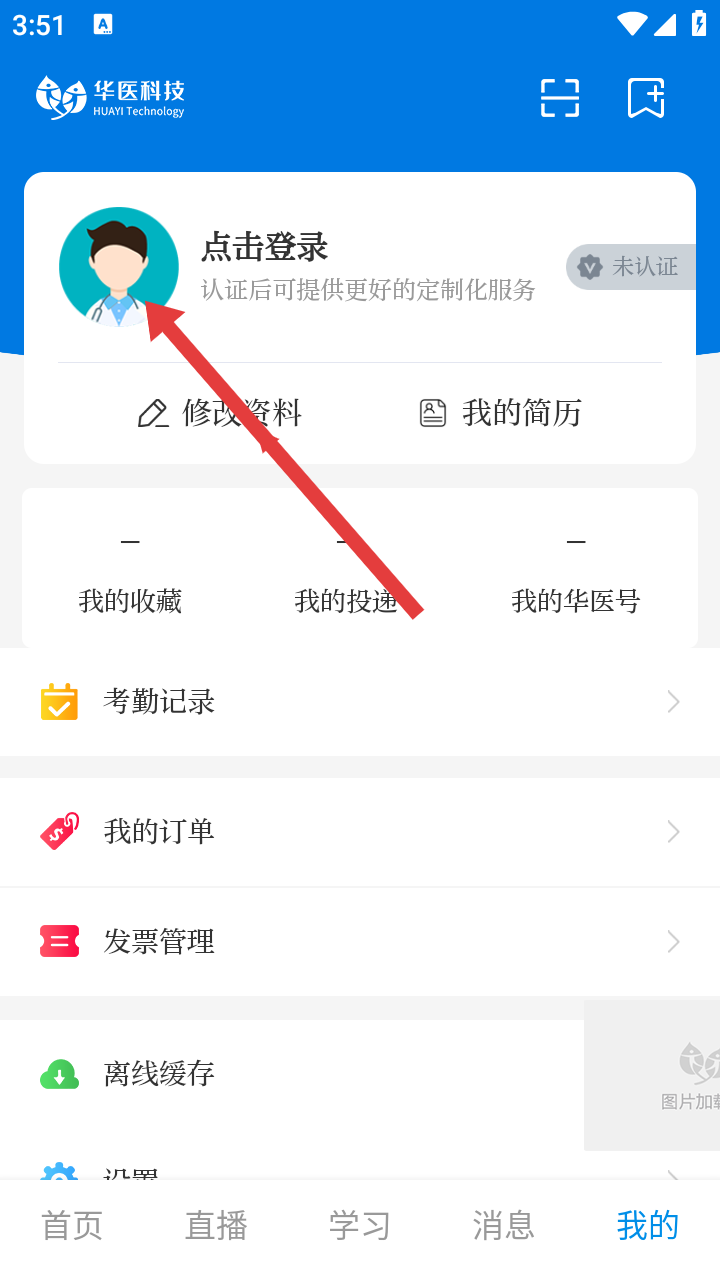This screenshot has width=720, height=1280.
Task: Open the QR code scanner icon
Action: pos(560,98)
